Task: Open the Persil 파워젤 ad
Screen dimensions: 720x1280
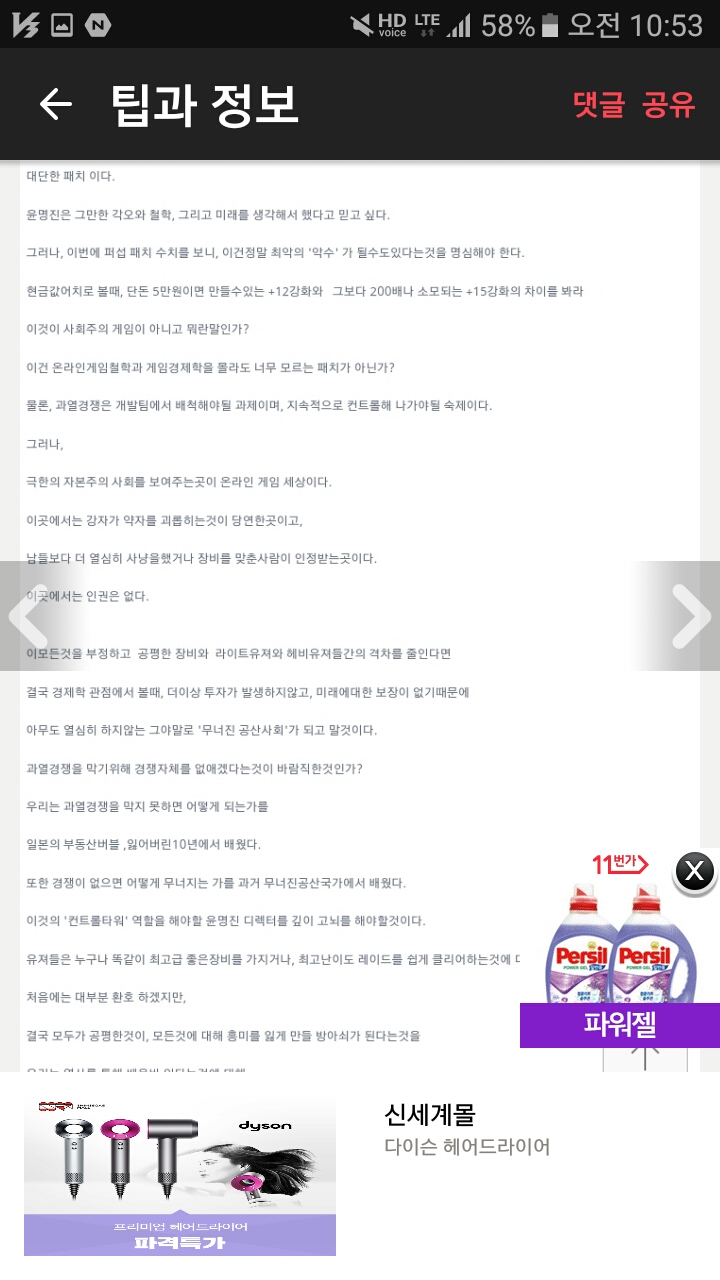Action: pos(620,960)
